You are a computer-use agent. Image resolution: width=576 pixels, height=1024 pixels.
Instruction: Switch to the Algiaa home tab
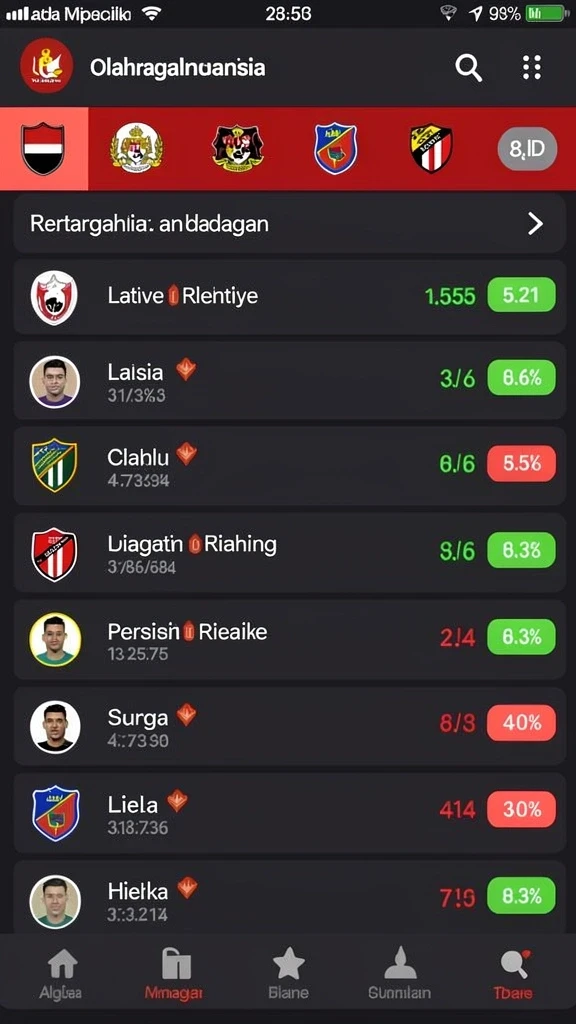[61, 974]
